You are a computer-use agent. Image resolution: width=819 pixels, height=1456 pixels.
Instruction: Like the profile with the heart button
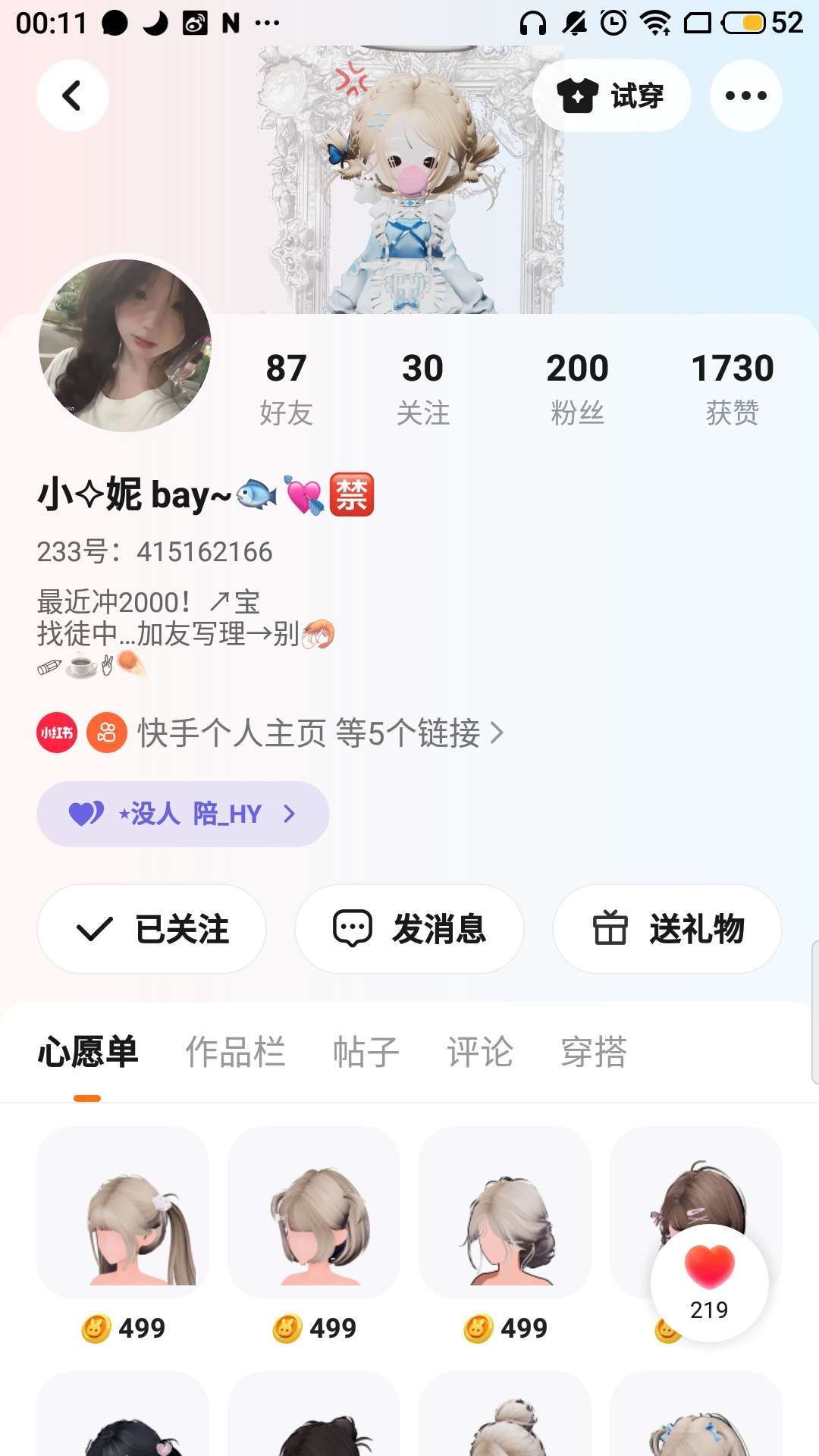[709, 1282]
